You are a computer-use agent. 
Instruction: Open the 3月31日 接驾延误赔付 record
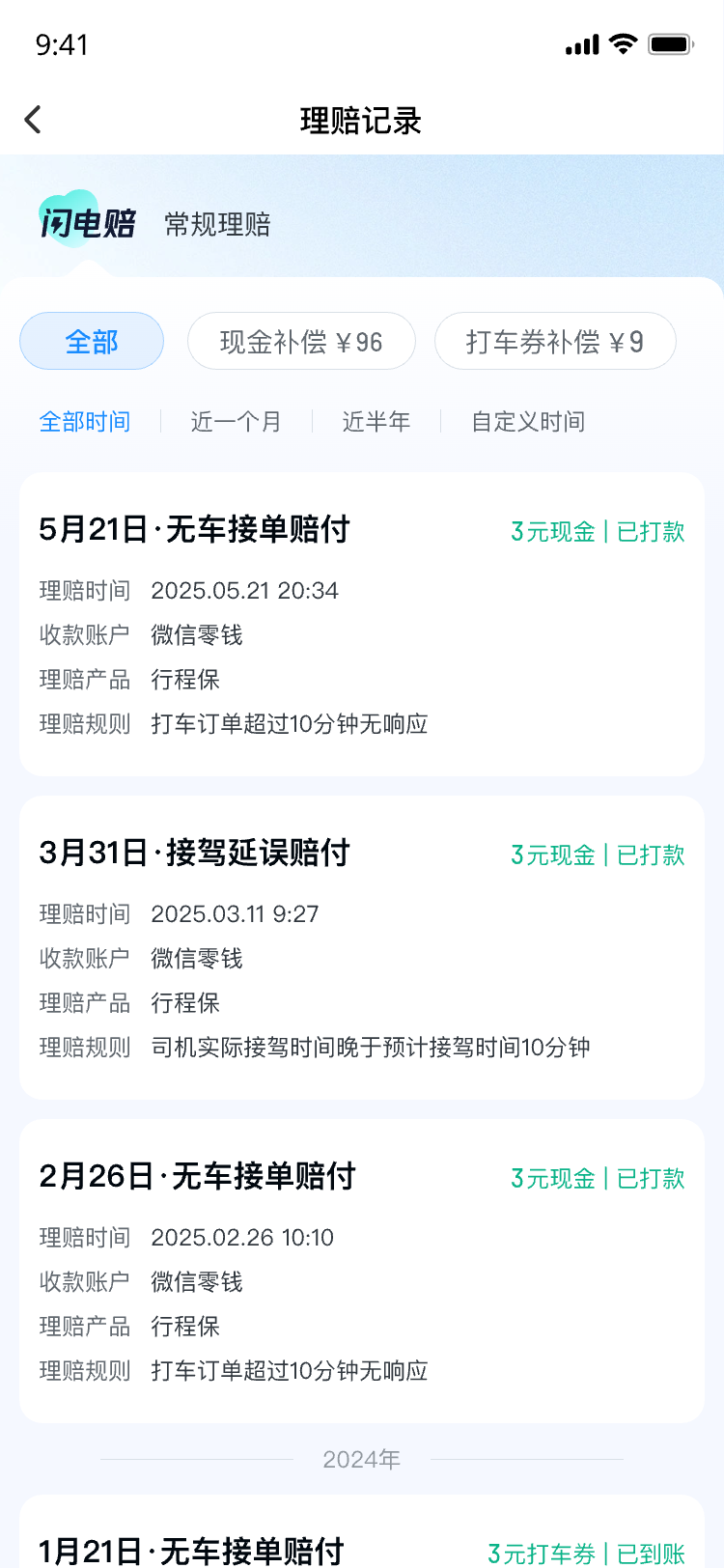pos(362,947)
